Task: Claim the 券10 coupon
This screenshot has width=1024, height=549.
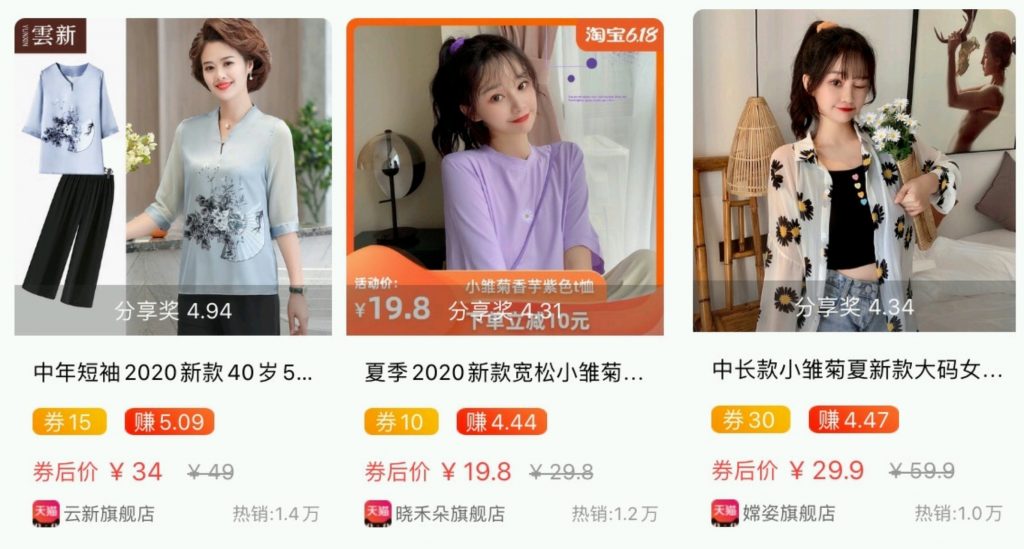Action: point(401,422)
